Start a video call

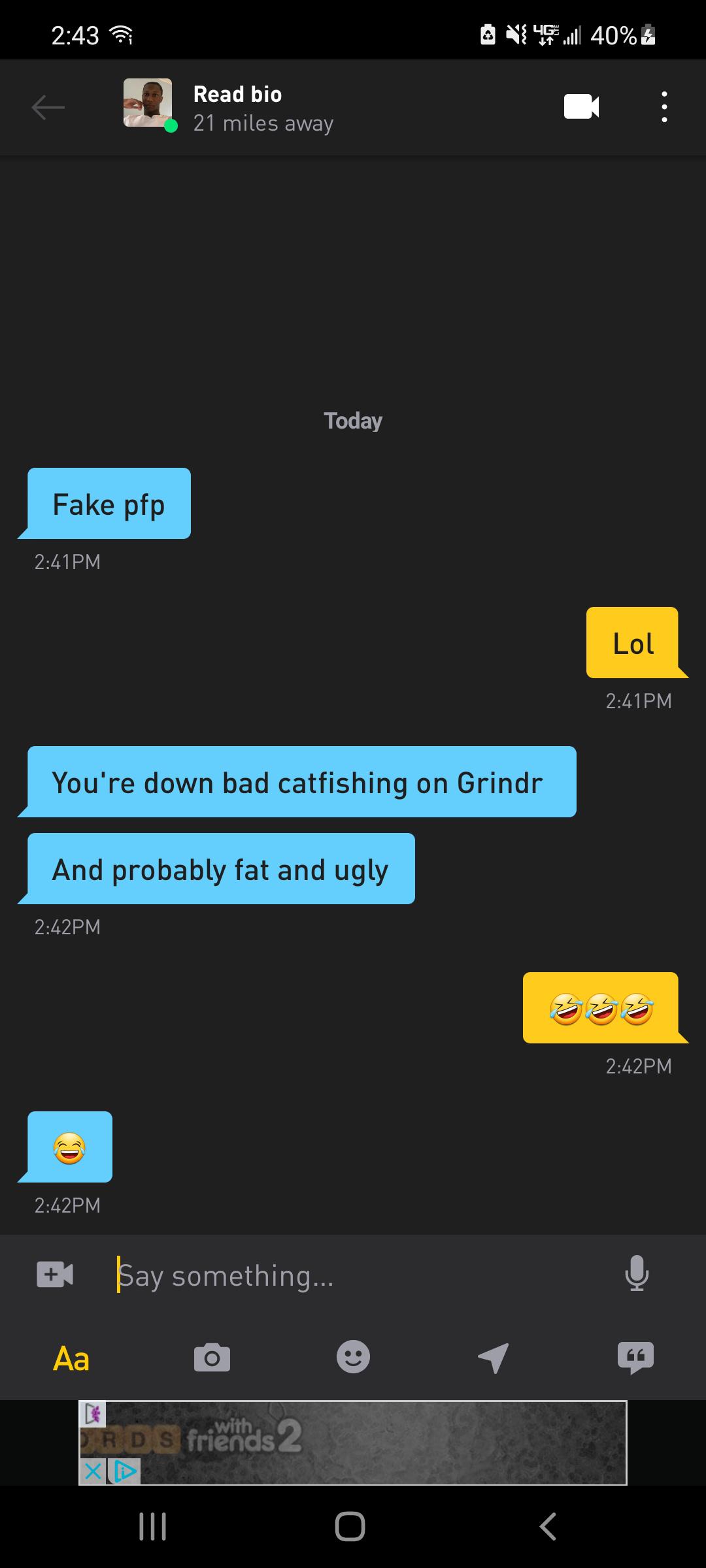pyautogui.click(x=581, y=106)
